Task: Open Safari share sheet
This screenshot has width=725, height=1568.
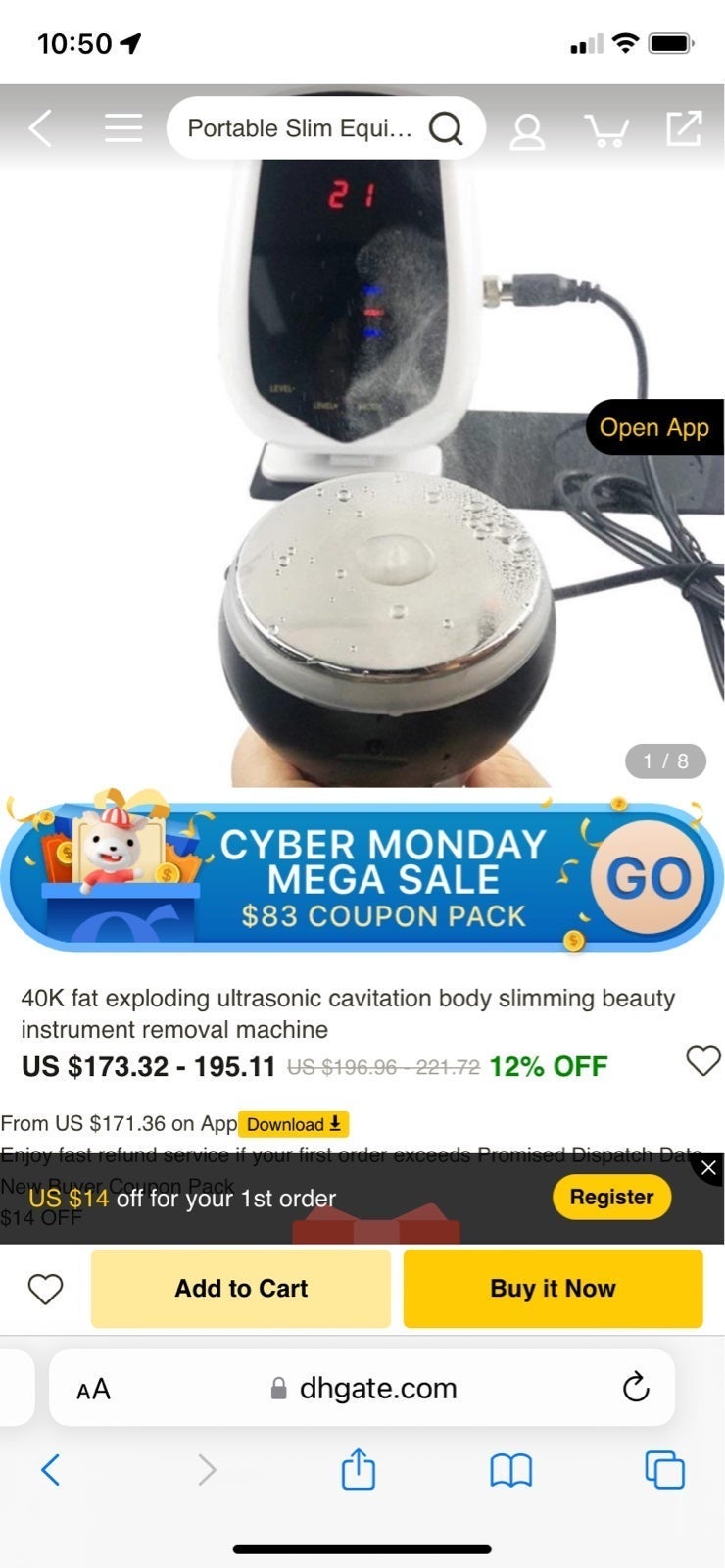Action: (x=358, y=1469)
